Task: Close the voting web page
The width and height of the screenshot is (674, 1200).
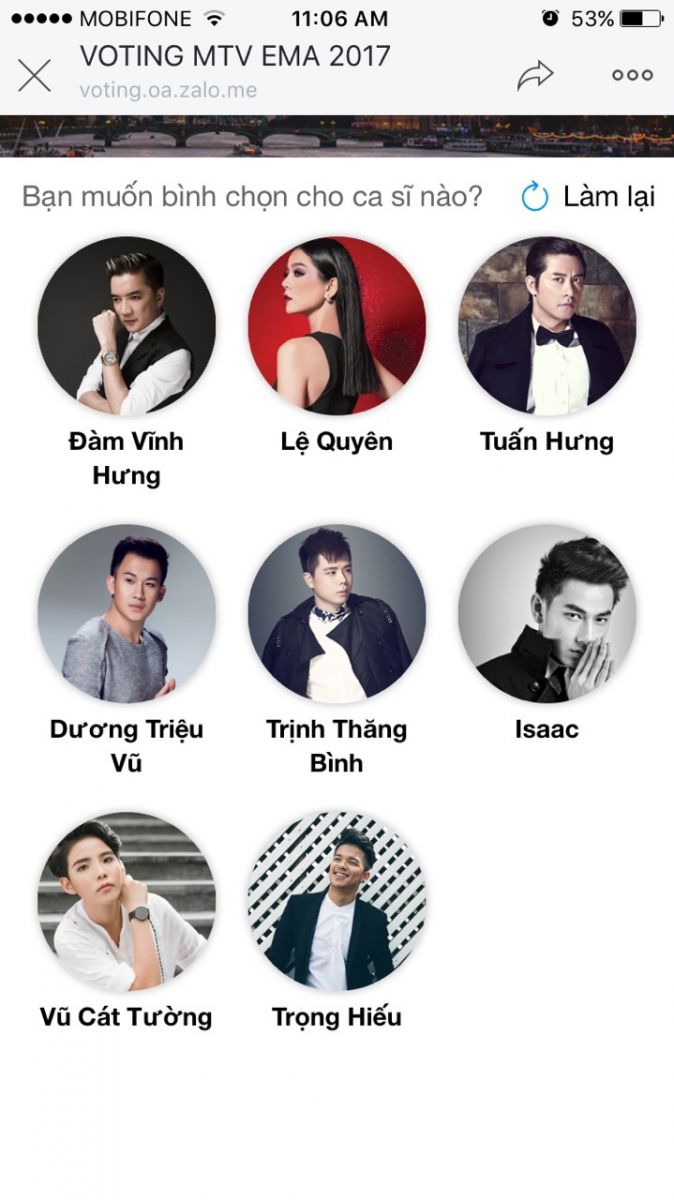Action: [35, 75]
